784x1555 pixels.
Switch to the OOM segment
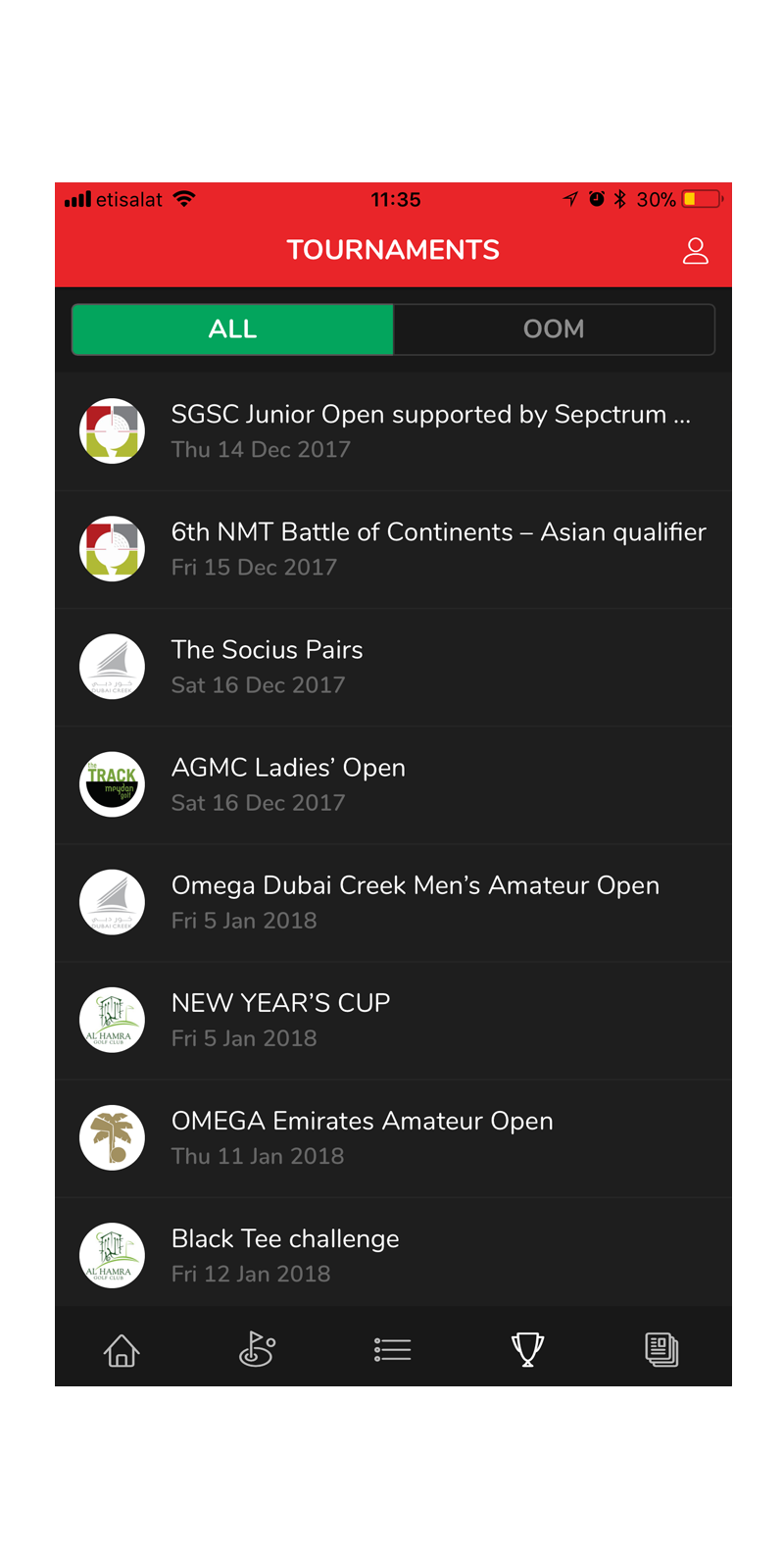554,329
